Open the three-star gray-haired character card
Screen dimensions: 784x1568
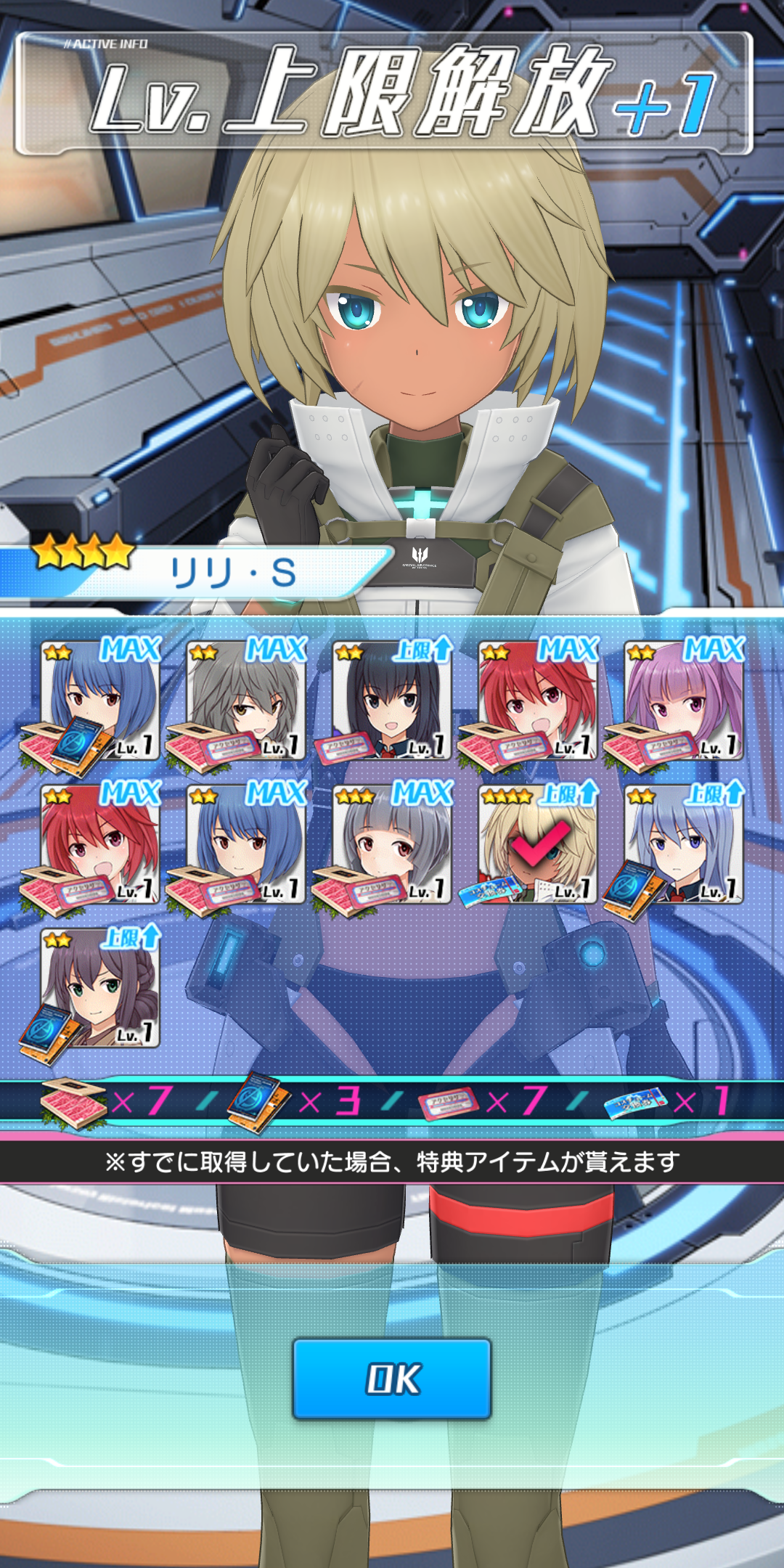392,844
